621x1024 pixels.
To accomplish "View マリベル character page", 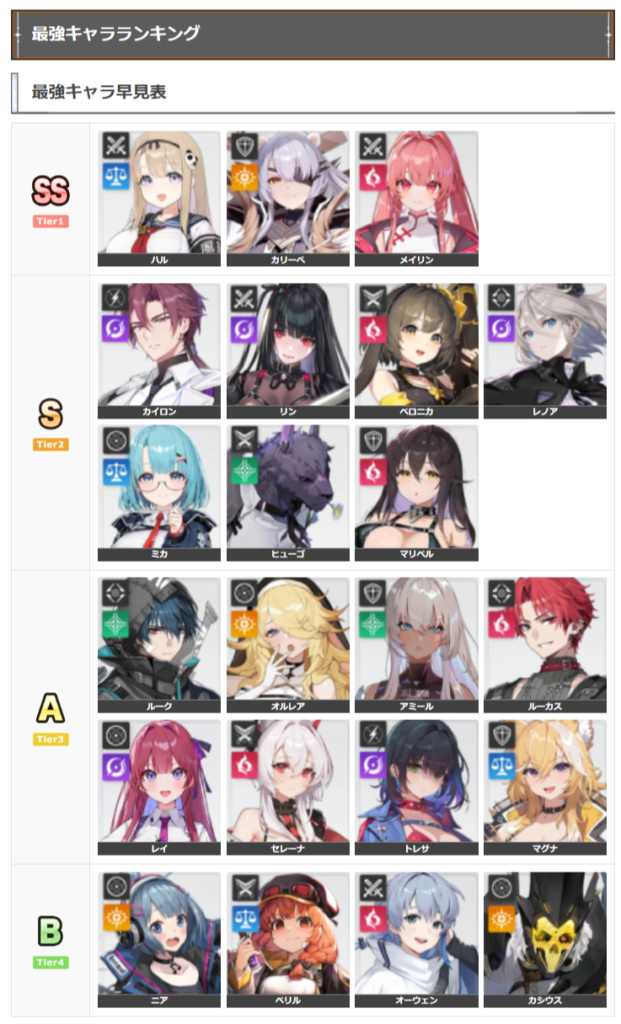I will 416,492.
